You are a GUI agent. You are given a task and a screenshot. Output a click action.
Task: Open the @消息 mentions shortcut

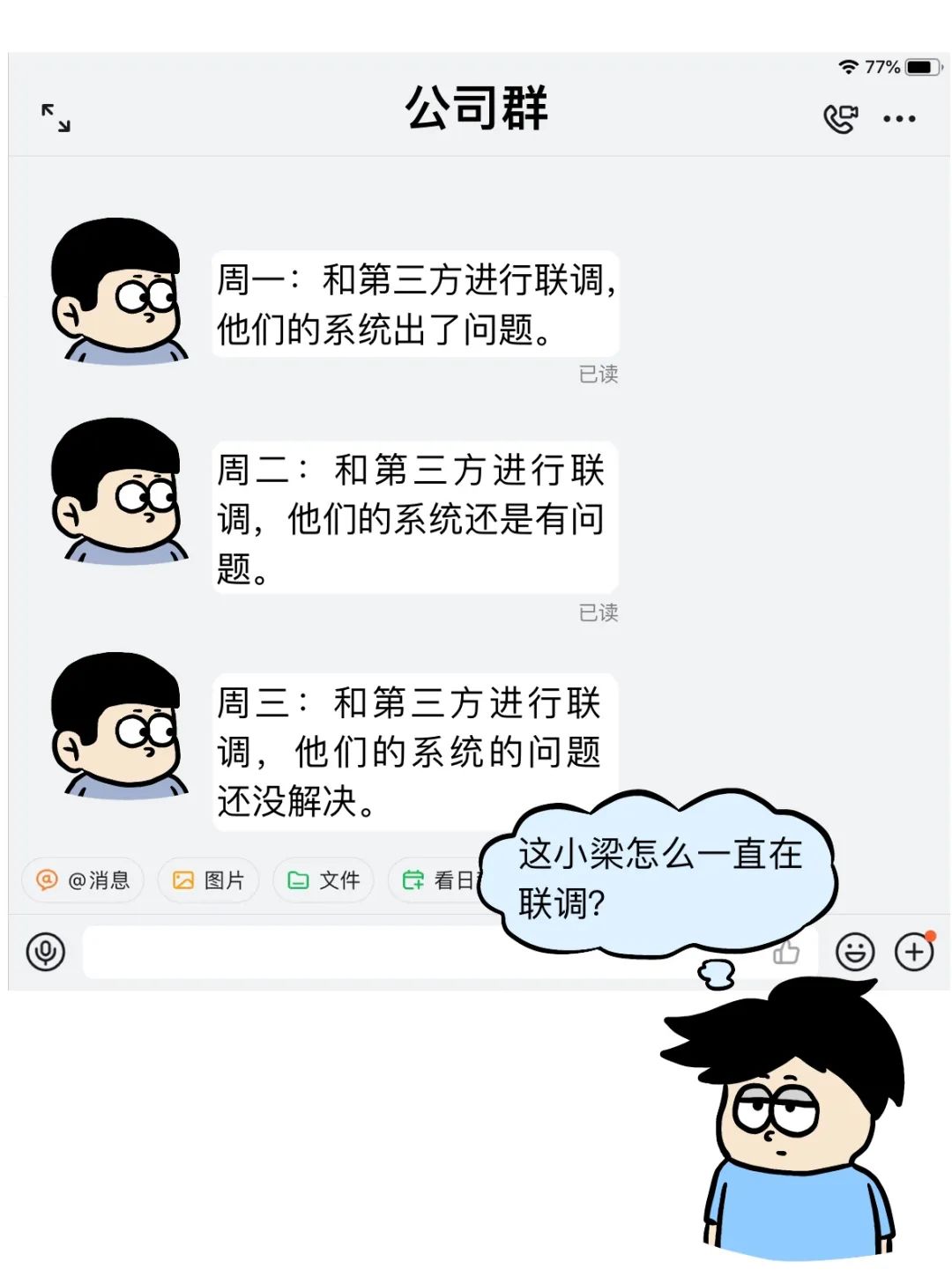click(83, 880)
